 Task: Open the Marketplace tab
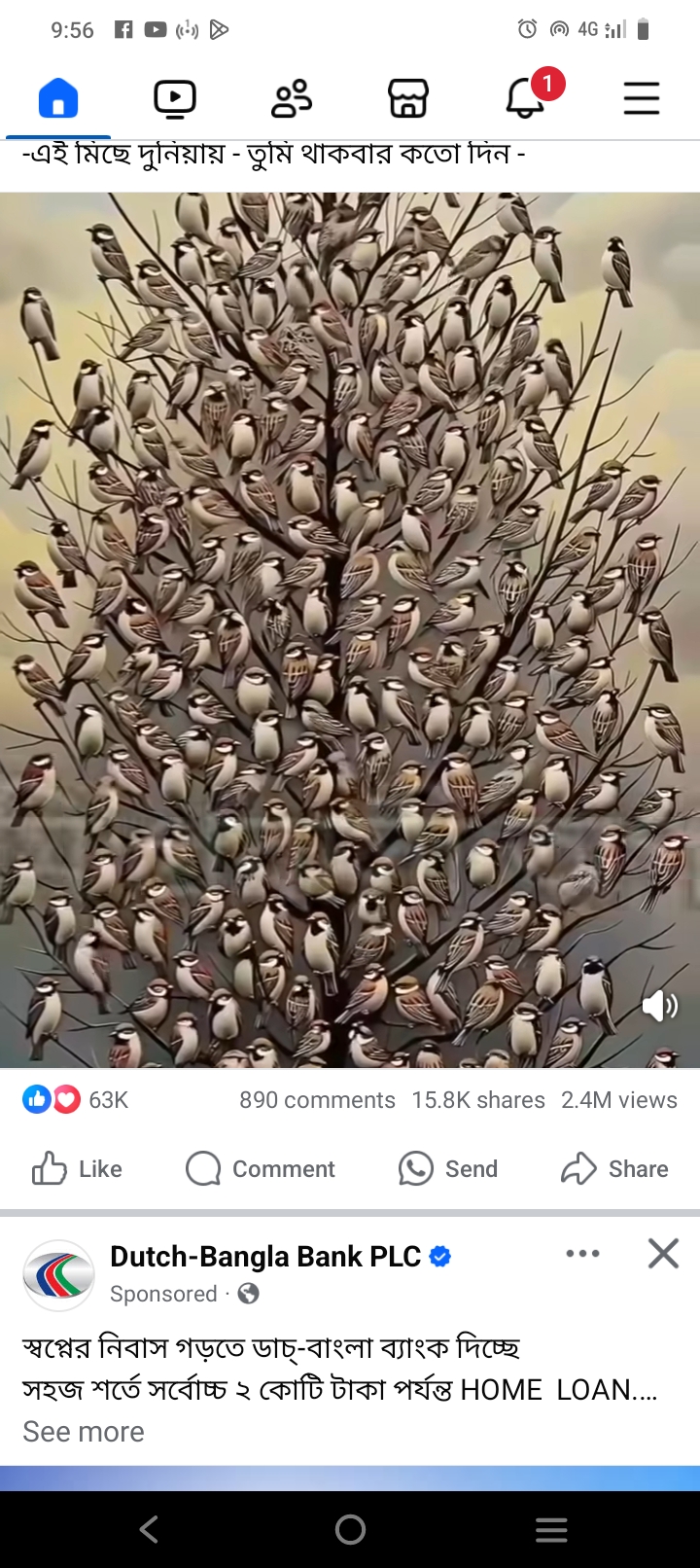click(408, 98)
